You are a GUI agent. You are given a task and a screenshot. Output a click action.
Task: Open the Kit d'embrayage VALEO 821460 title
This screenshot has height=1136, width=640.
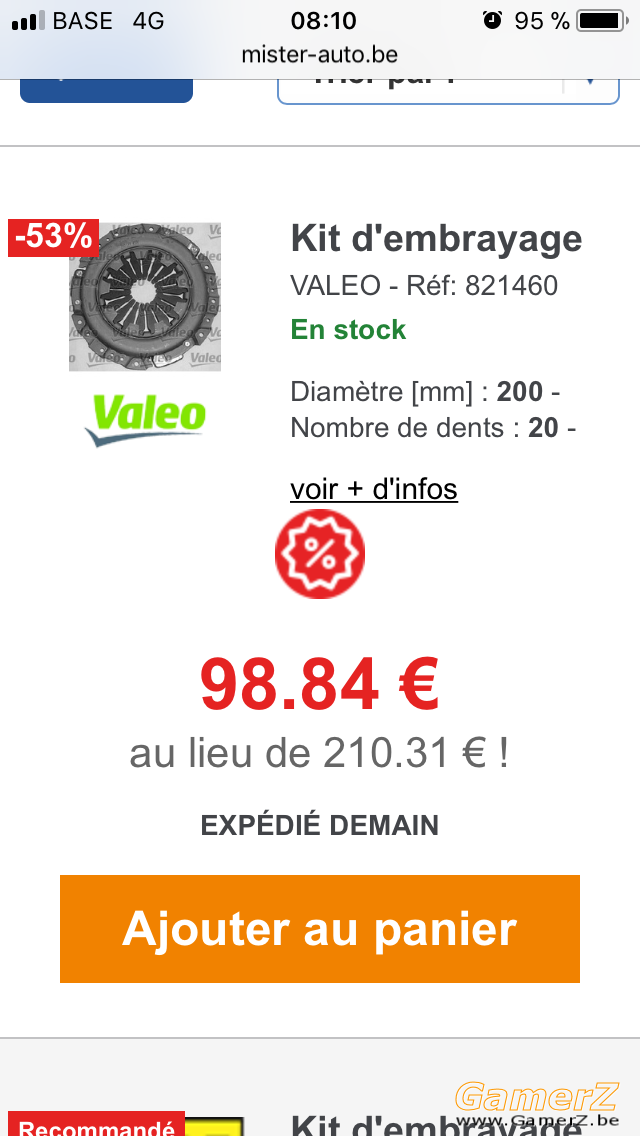coord(436,239)
